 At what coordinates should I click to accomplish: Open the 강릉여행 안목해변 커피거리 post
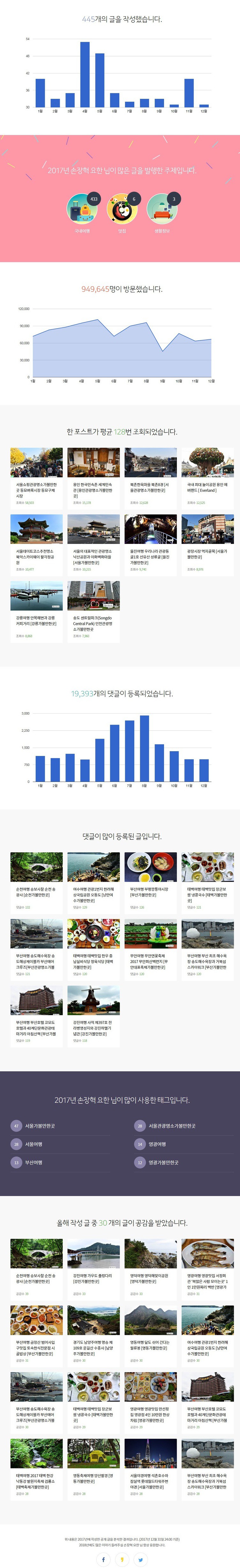tap(36, 610)
